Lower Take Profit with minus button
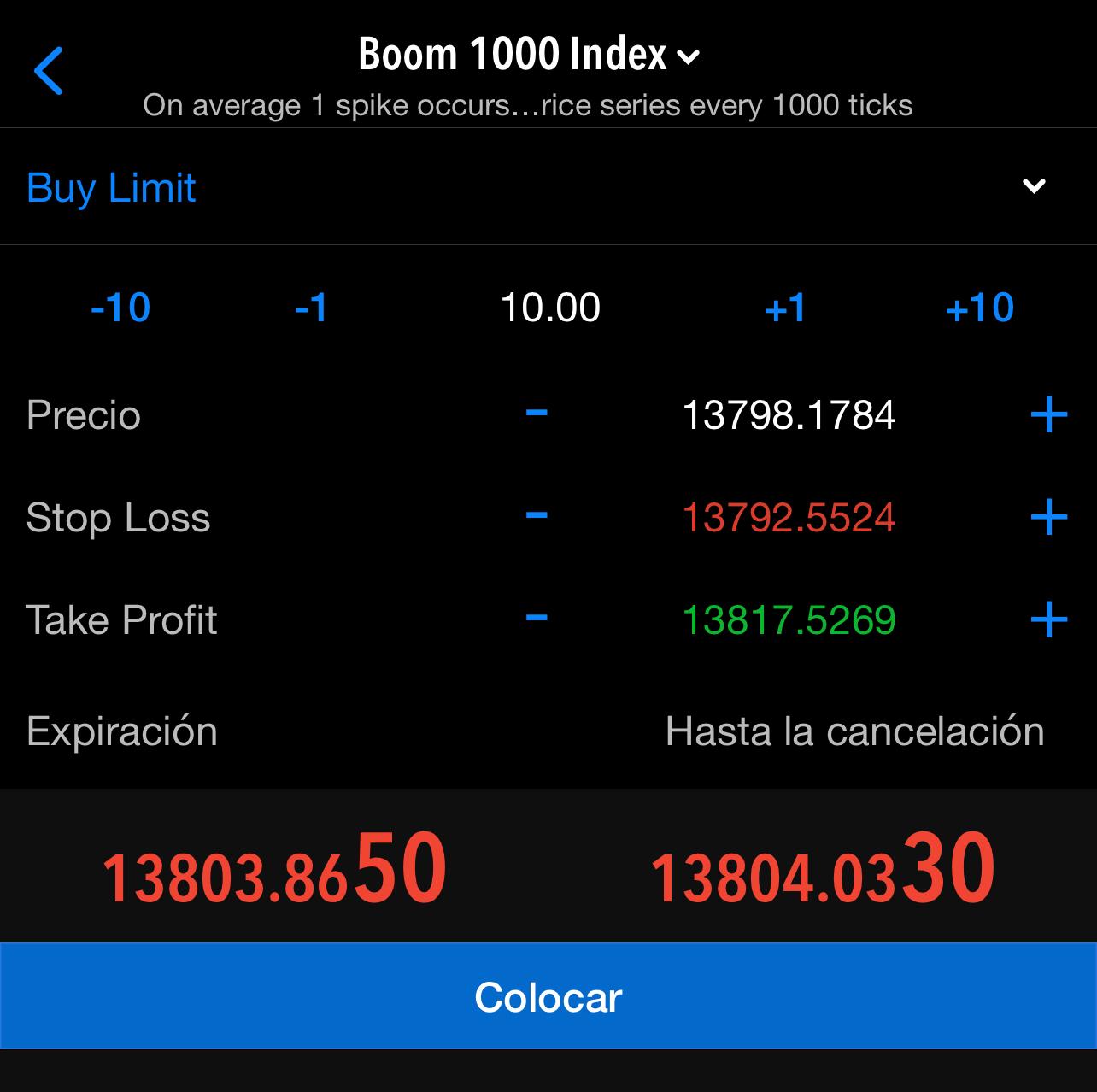1097x1092 pixels. tap(537, 619)
